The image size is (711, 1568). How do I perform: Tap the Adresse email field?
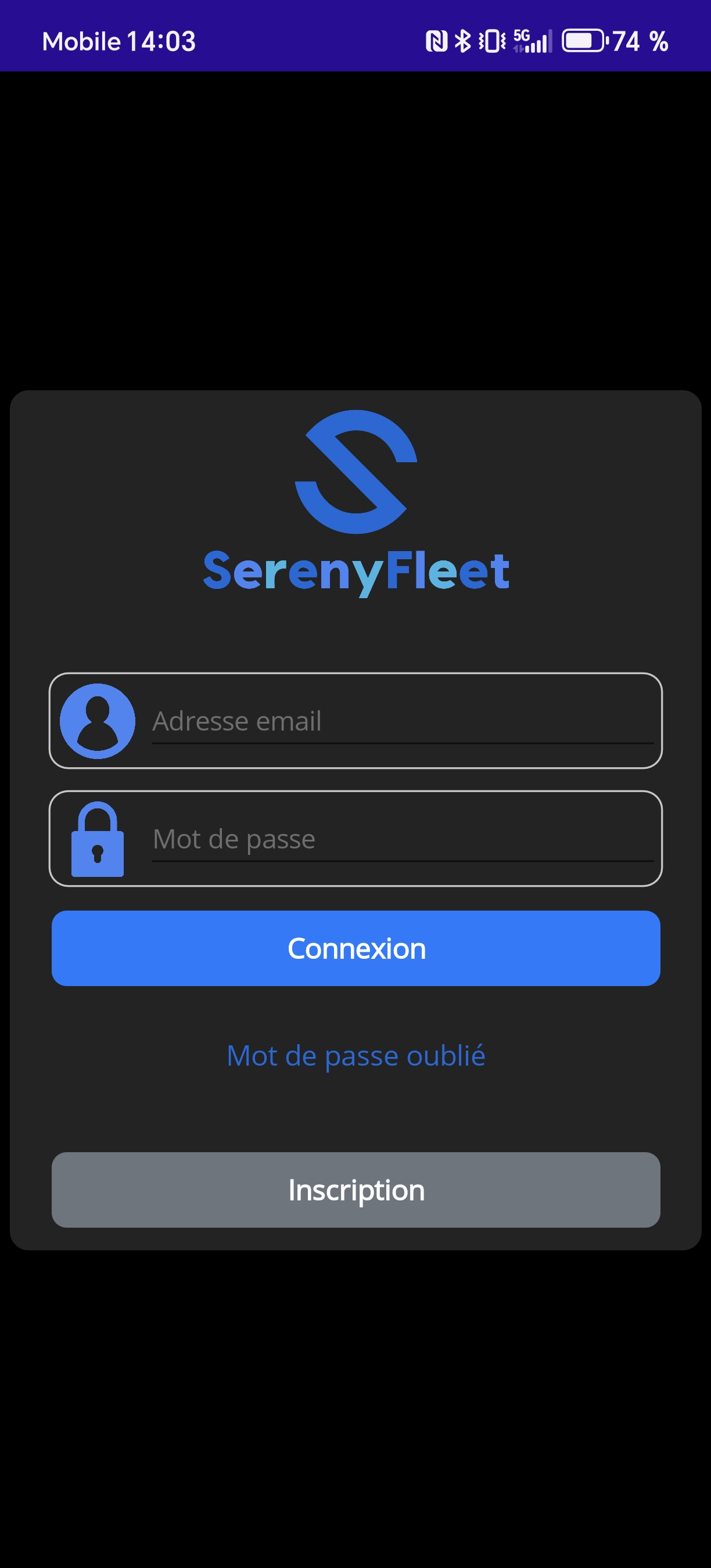pyautogui.click(x=402, y=721)
